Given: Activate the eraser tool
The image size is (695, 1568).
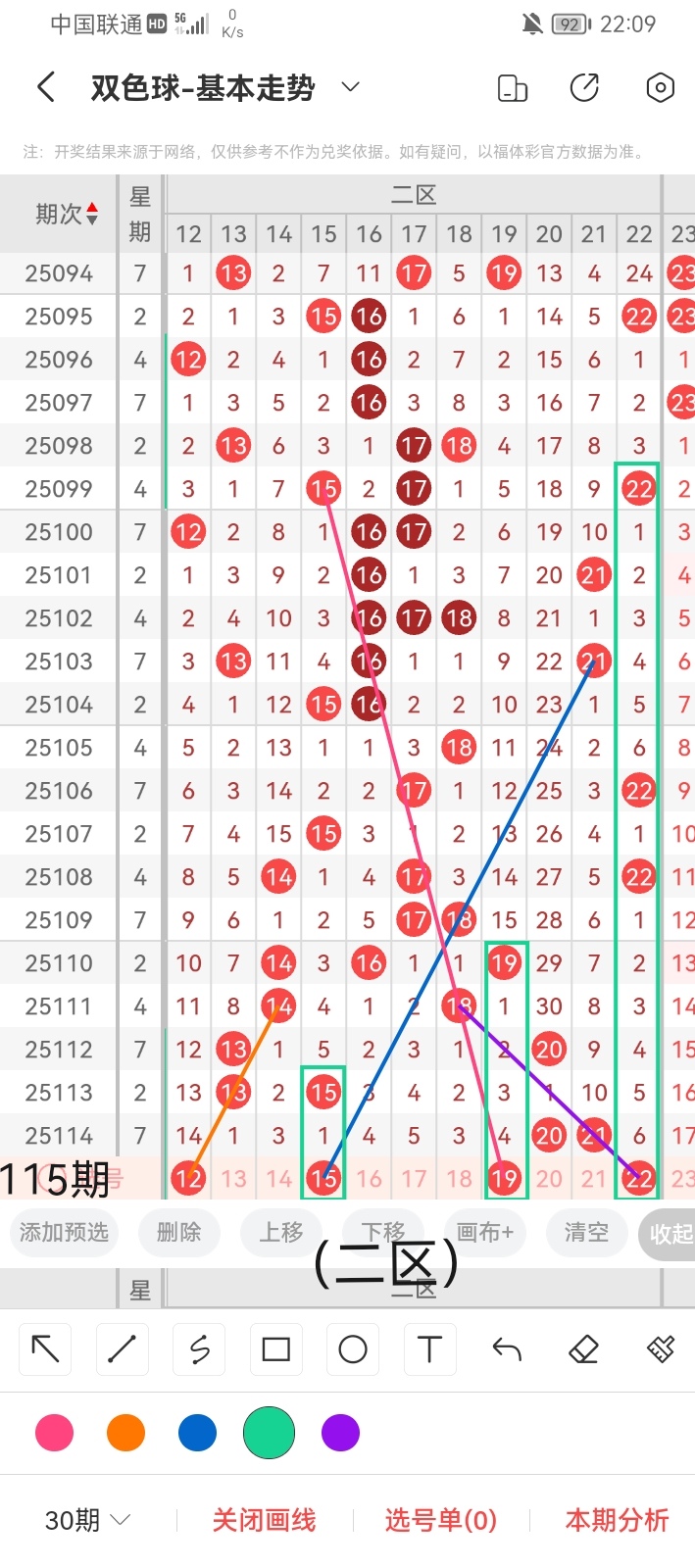Looking at the screenshot, I should 583,1349.
